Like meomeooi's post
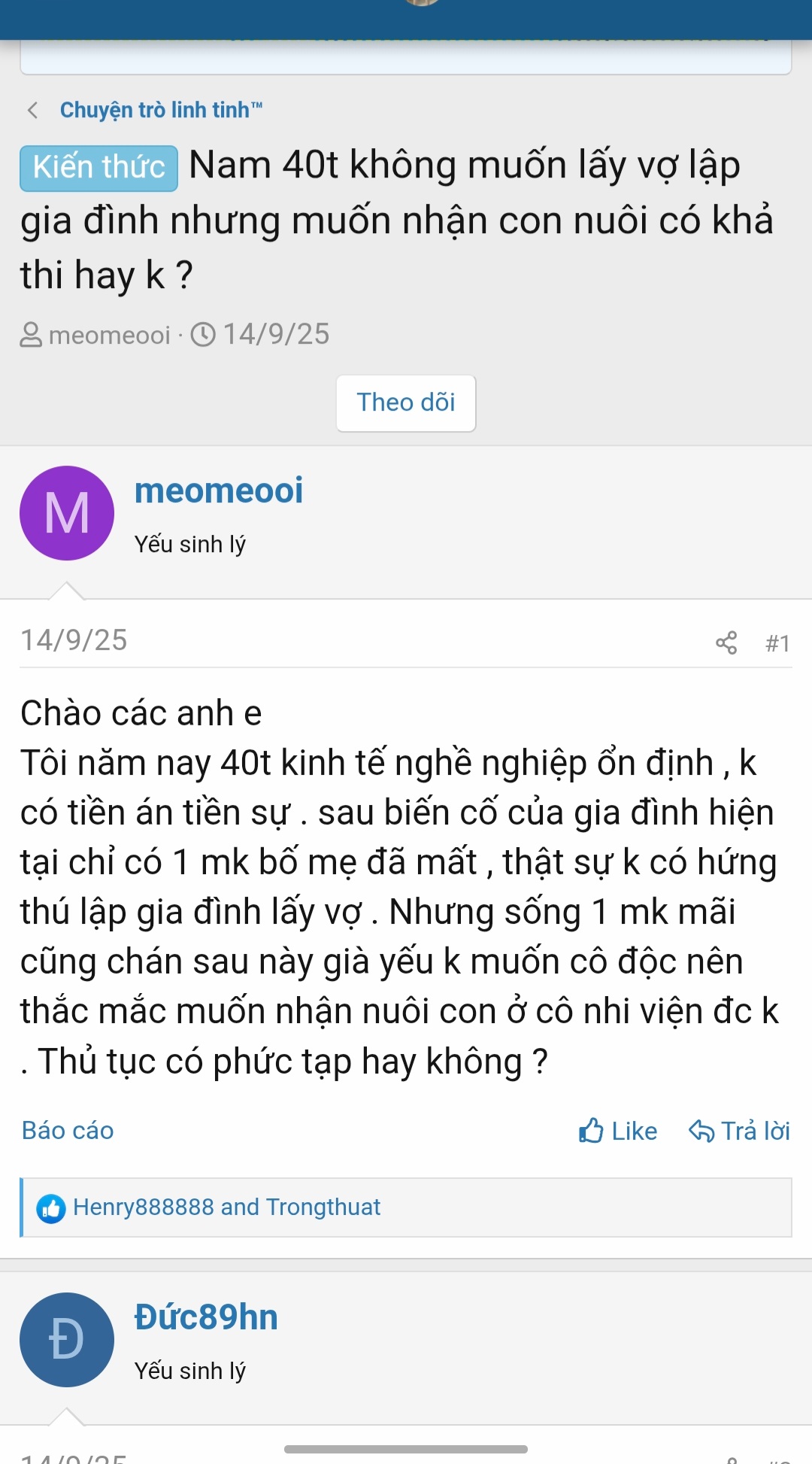812x1464 pixels. click(618, 1131)
